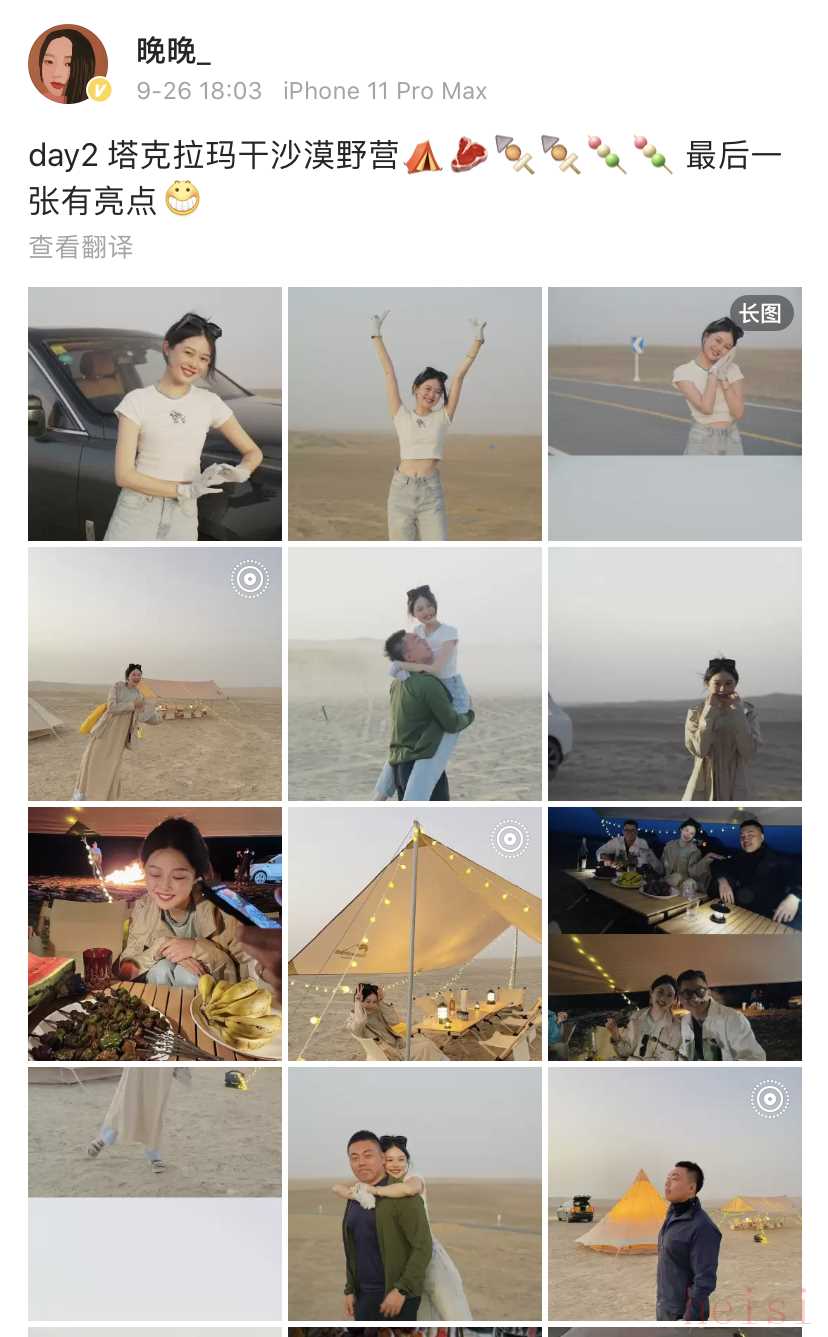Tap the username 晚晚_

[x=174, y=50]
